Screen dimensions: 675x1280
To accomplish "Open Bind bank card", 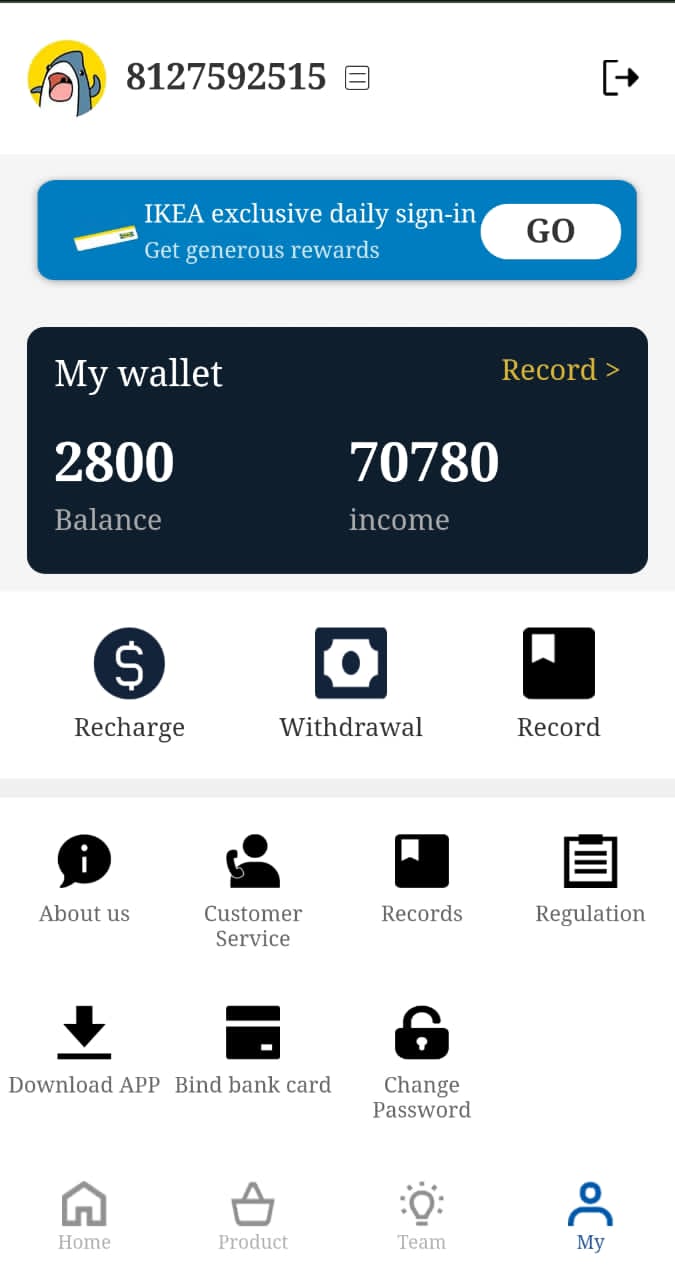I will coord(253,1050).
